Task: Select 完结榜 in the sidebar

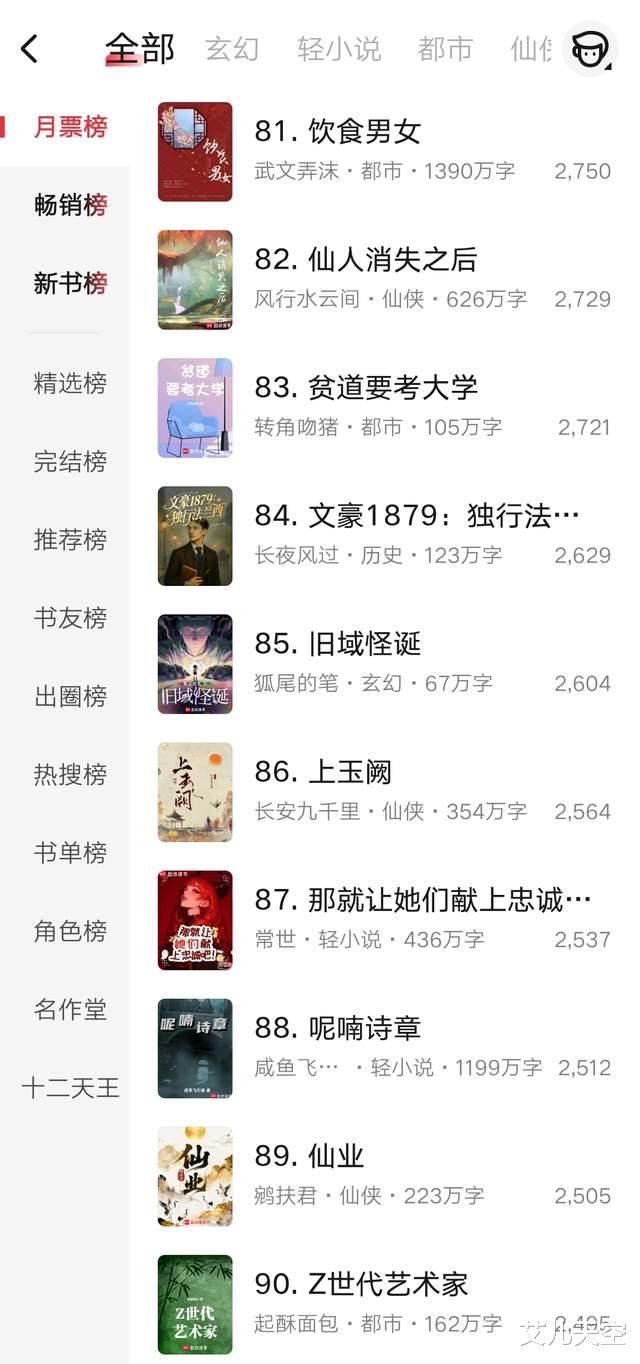Action: (x=70, y=461)
